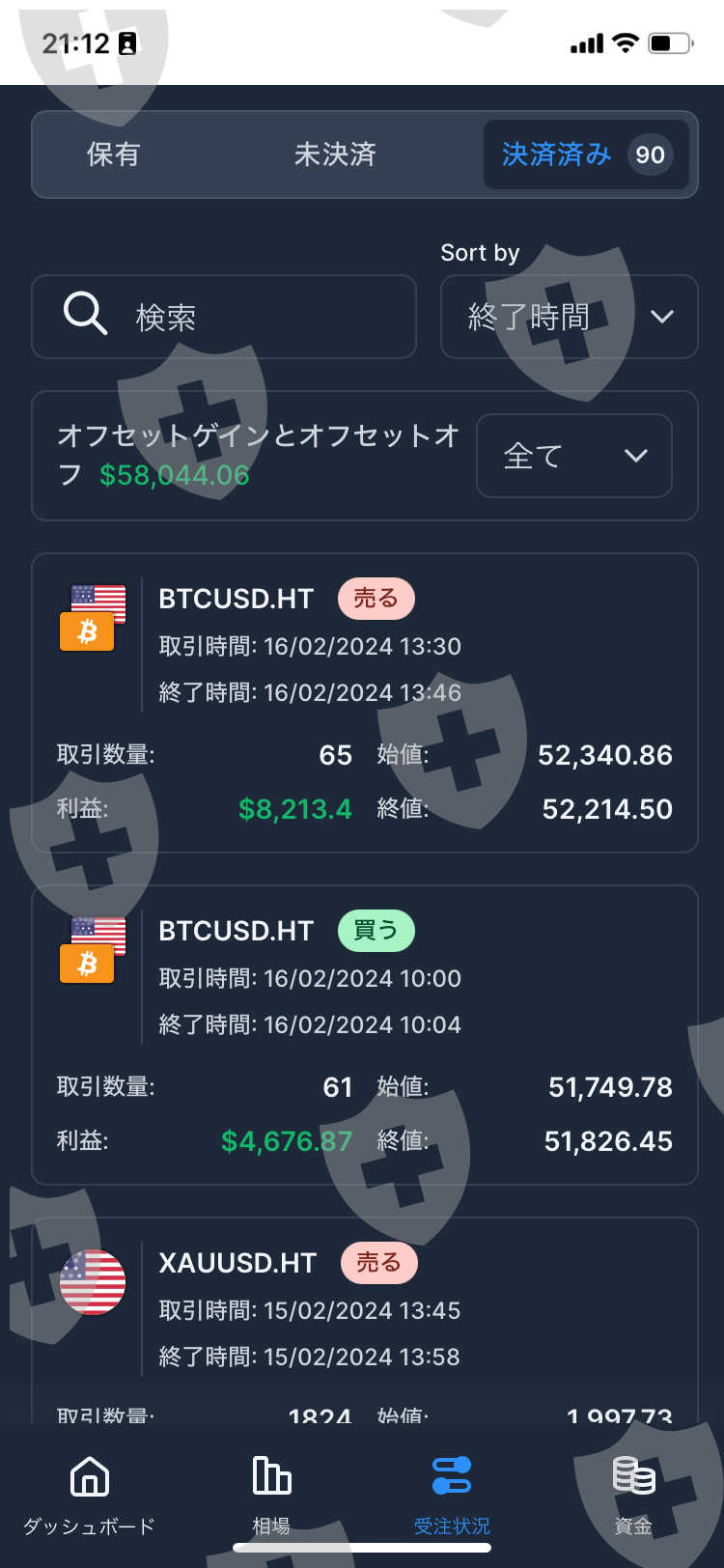Image resolution: width=724 pixels, height=1568 pixels.
Task: Go to ダッシュボード in bottom navigation
Action: coord(90,1495)
